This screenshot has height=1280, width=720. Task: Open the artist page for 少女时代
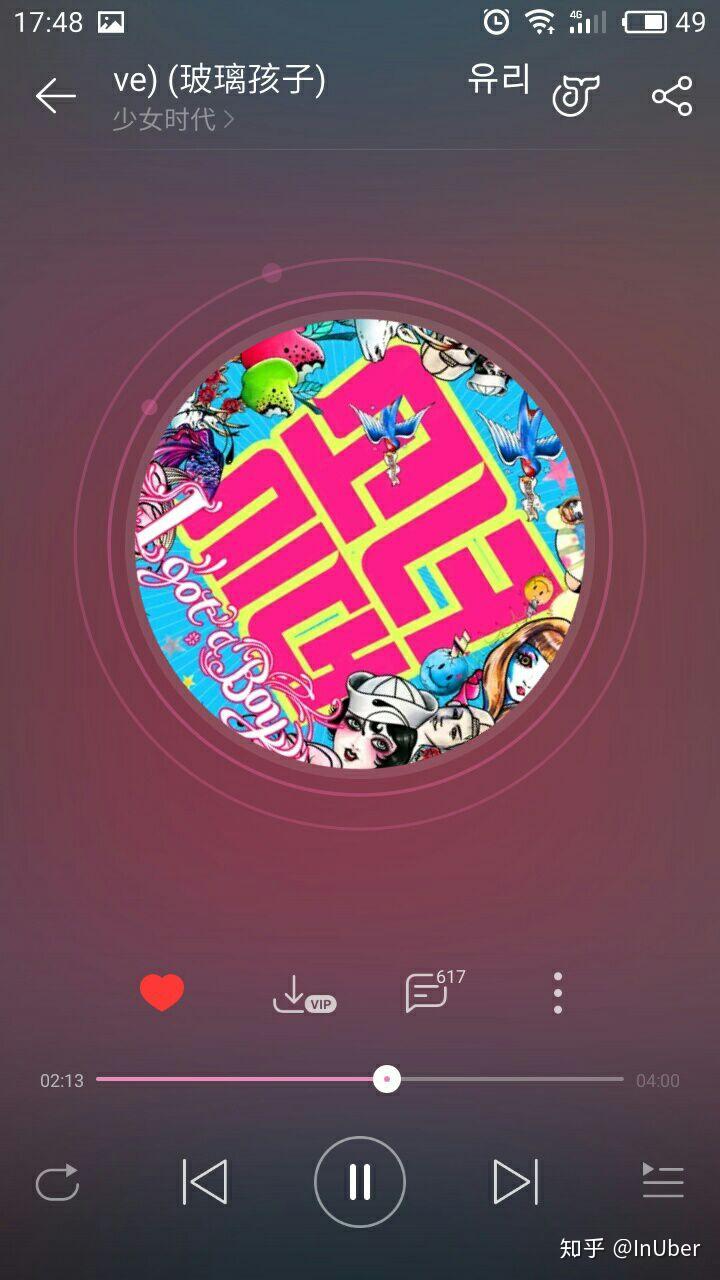172,121
